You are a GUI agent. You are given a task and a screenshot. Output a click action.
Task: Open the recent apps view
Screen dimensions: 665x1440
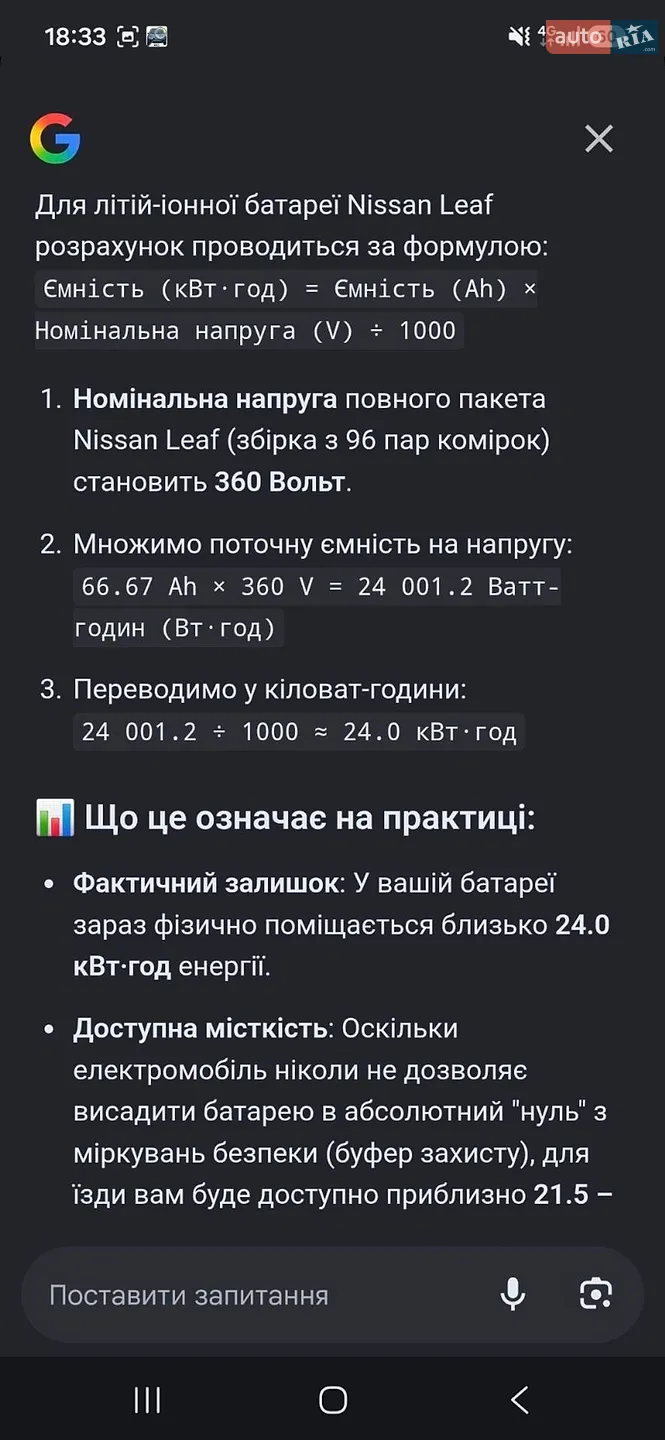147,1400
